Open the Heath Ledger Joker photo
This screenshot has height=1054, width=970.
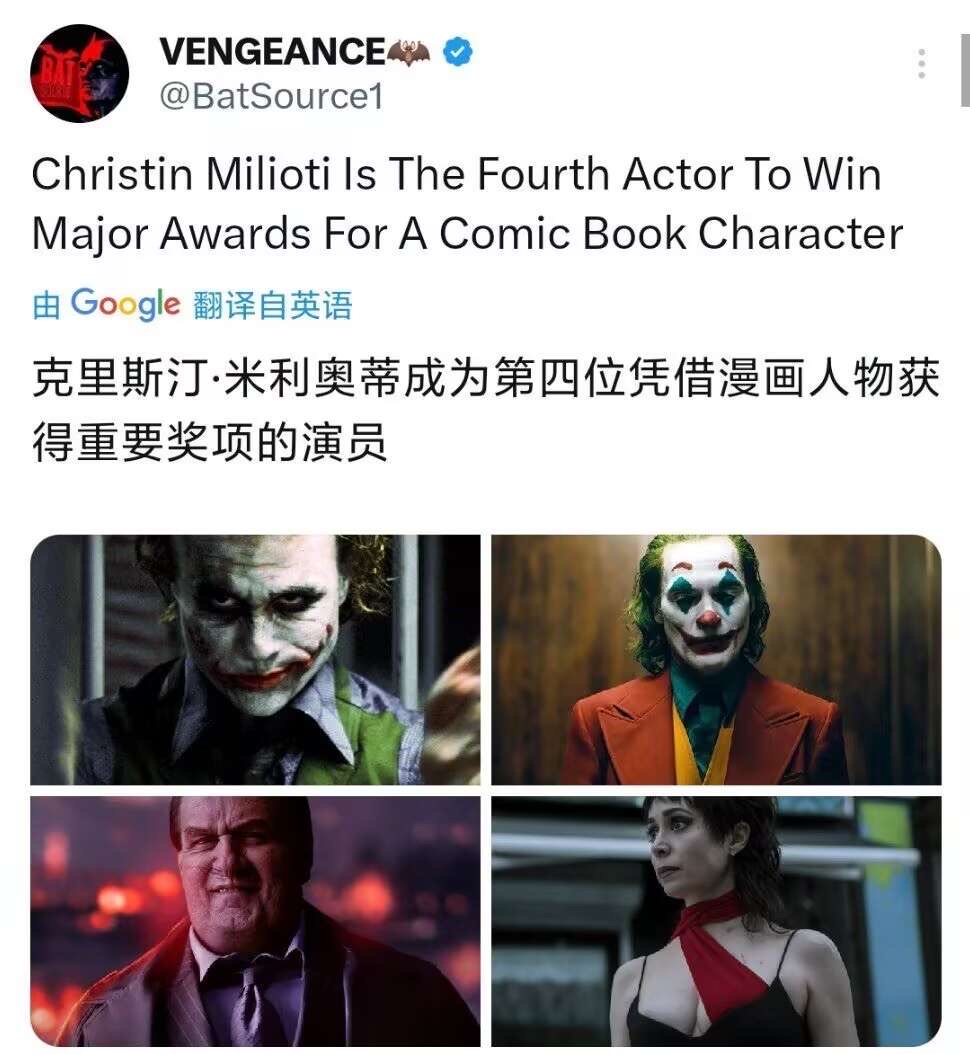(x=255, y=660)
